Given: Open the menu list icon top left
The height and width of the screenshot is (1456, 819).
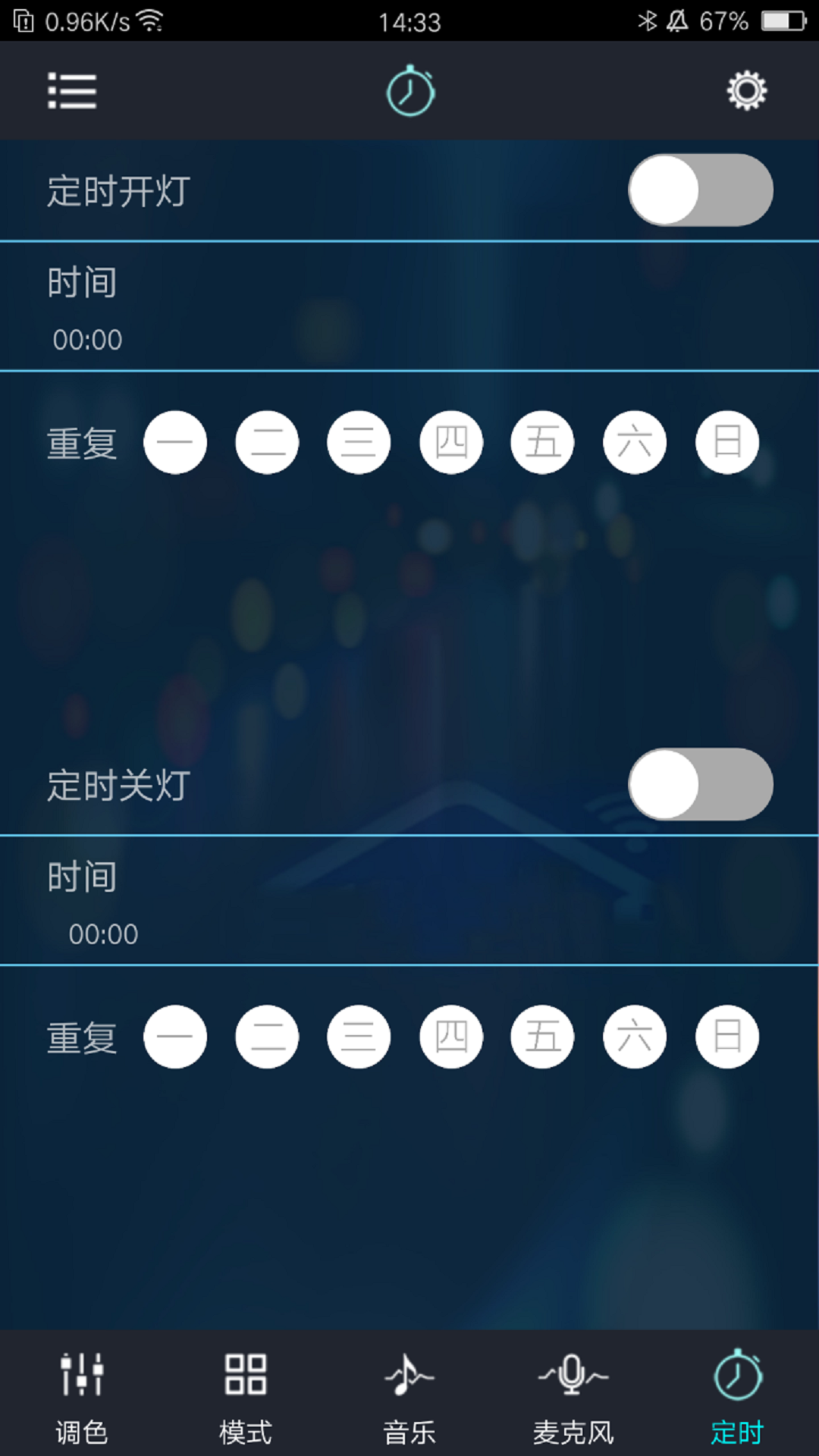Looking at the screenshot, I should coord(72,91).
